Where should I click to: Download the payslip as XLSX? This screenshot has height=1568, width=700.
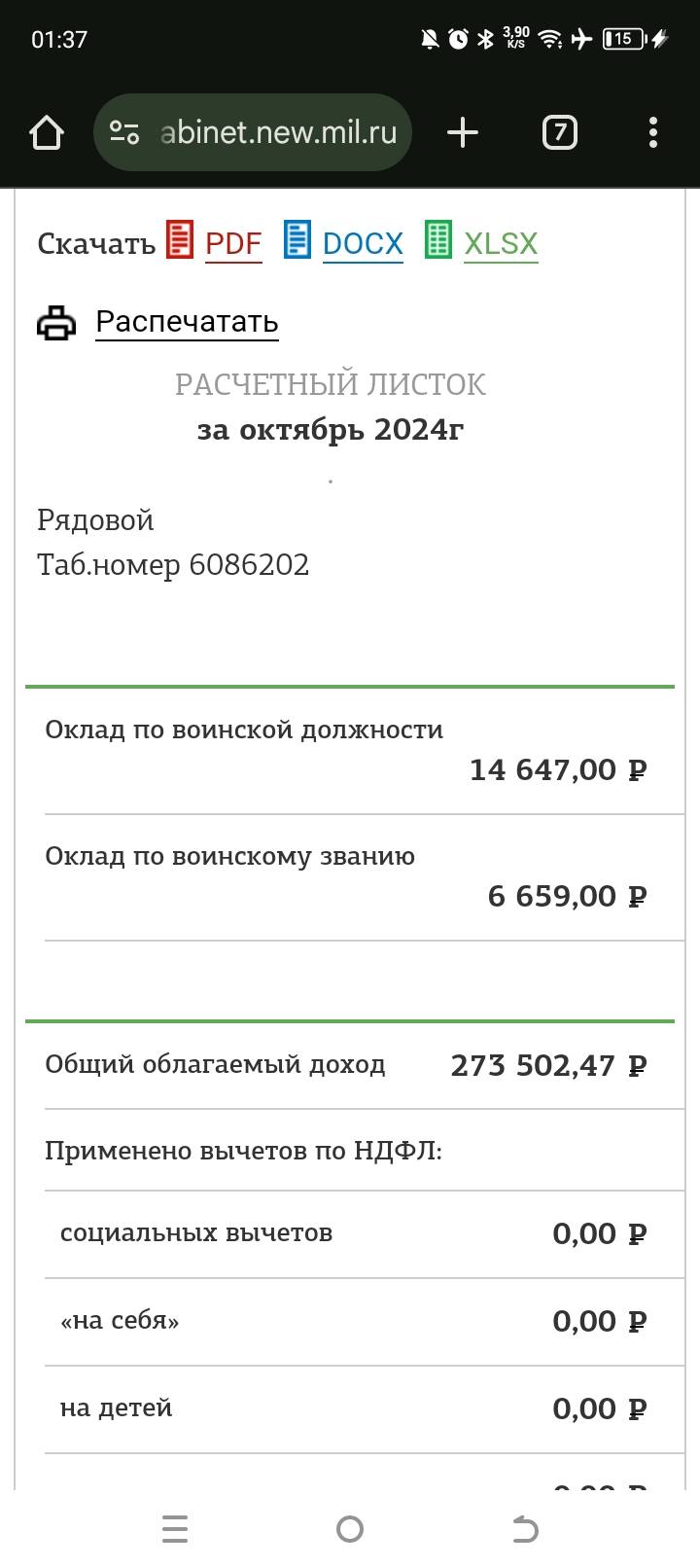pyautogui.click(x=500, y=243)
